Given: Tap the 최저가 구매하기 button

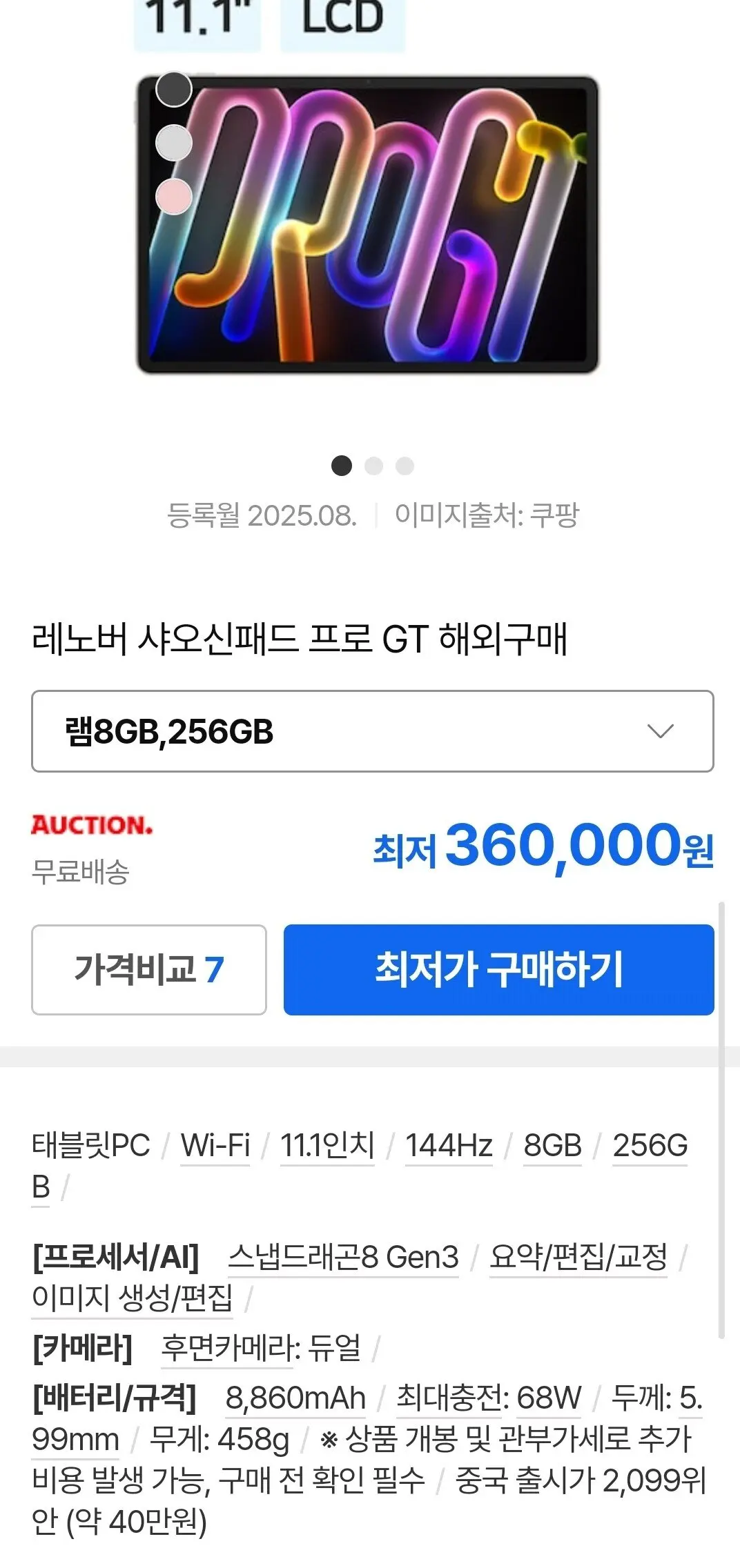Looking at the screenshot, I should [498, 969].
